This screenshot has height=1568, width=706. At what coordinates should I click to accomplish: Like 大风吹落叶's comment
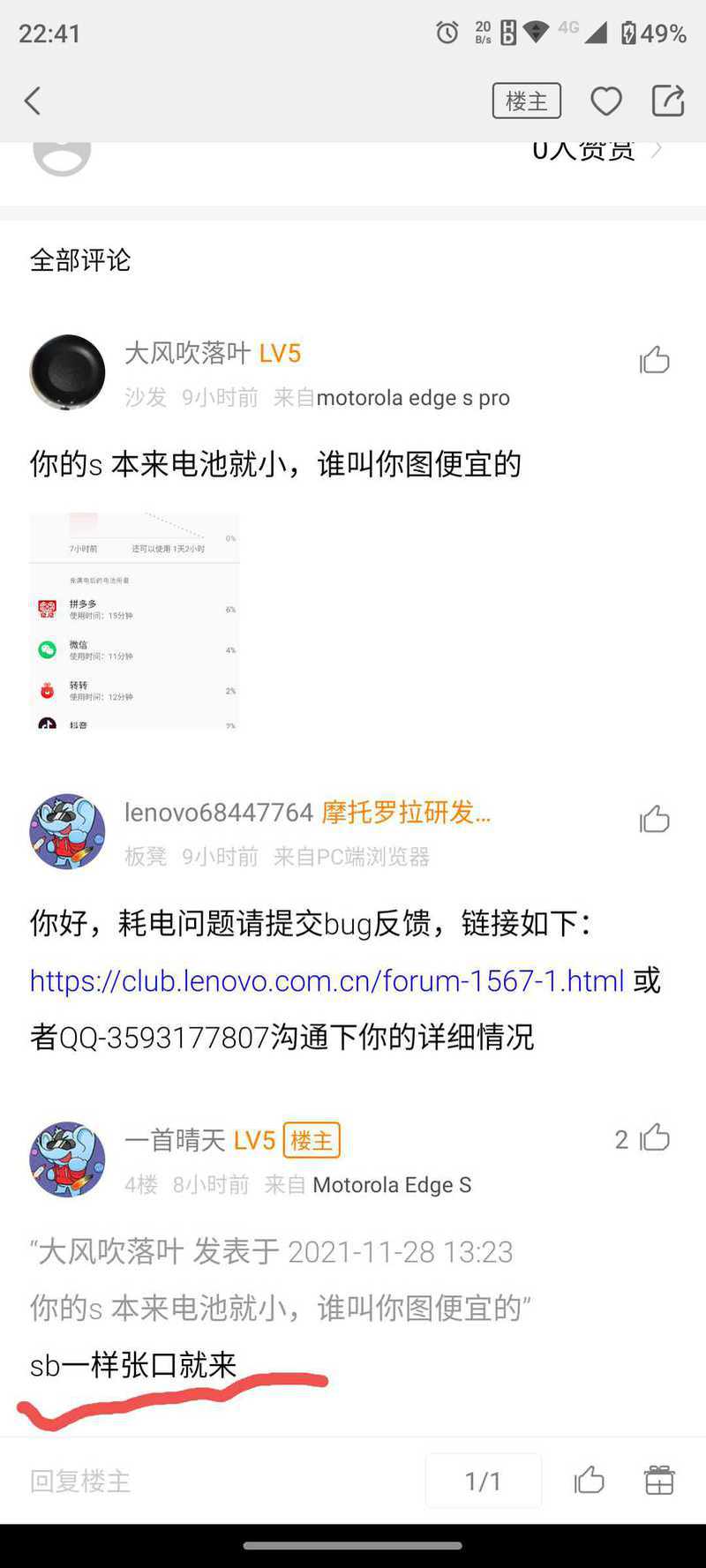click(655, 359)
